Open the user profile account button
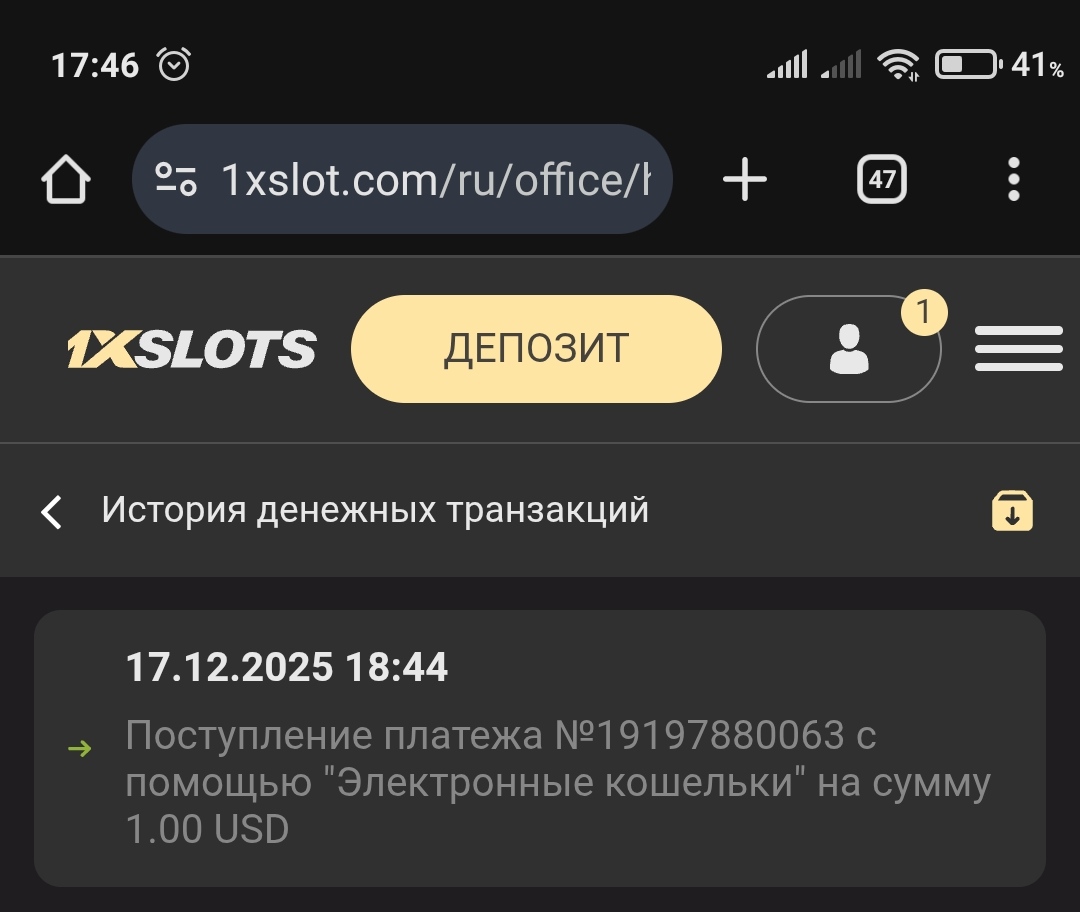 849,349
